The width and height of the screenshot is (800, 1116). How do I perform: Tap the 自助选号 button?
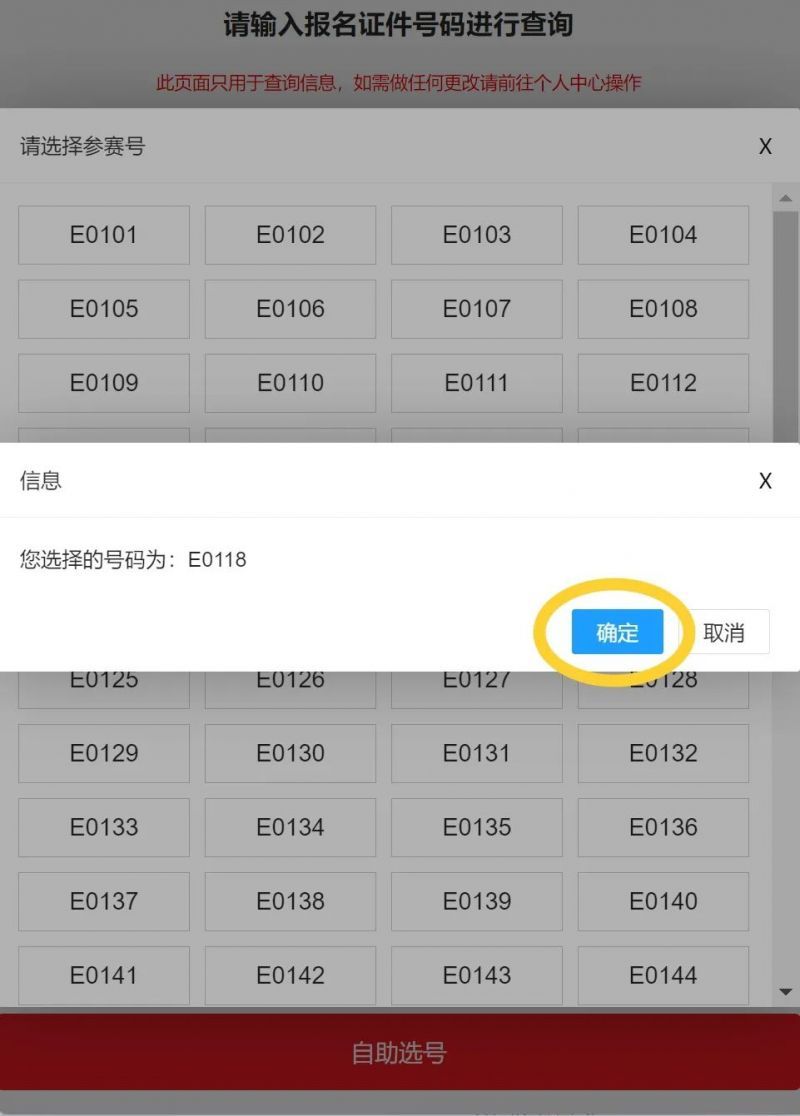tap(399, 1053)
